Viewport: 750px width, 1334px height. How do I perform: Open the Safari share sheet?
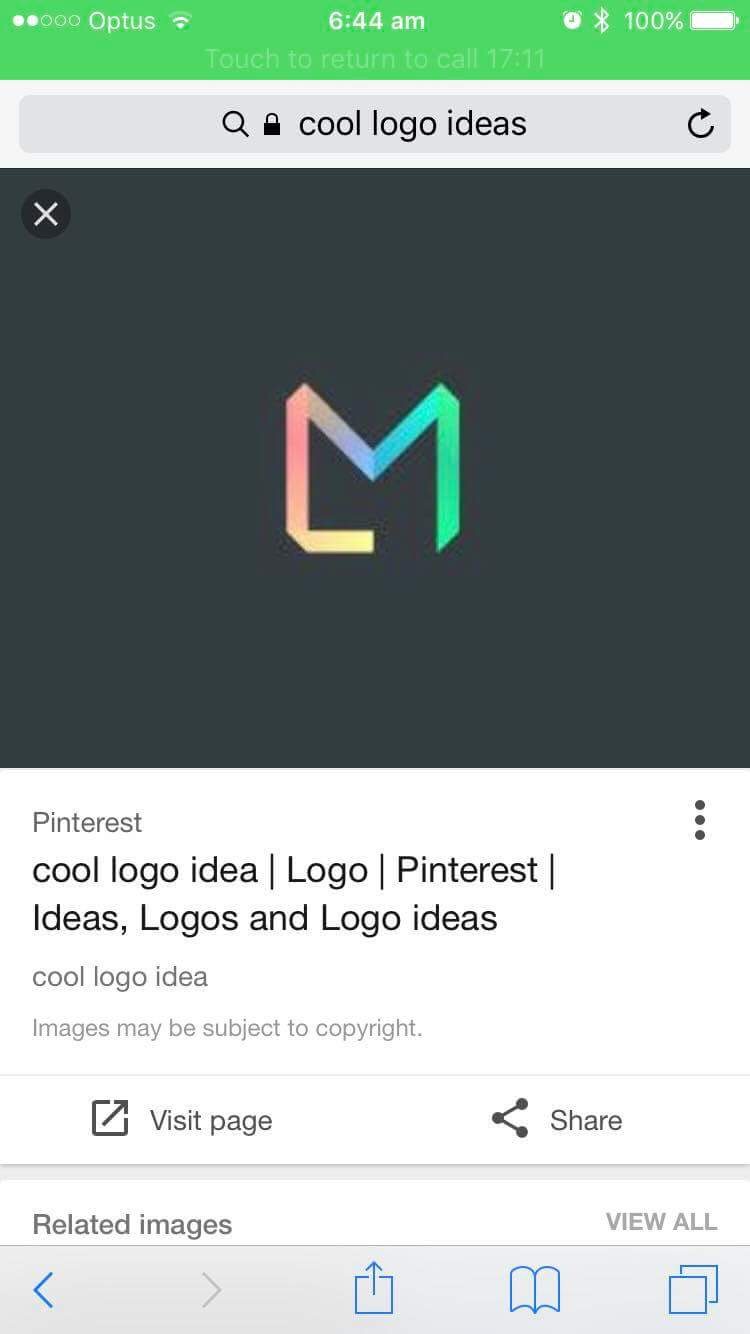(x=374, y=1290)
